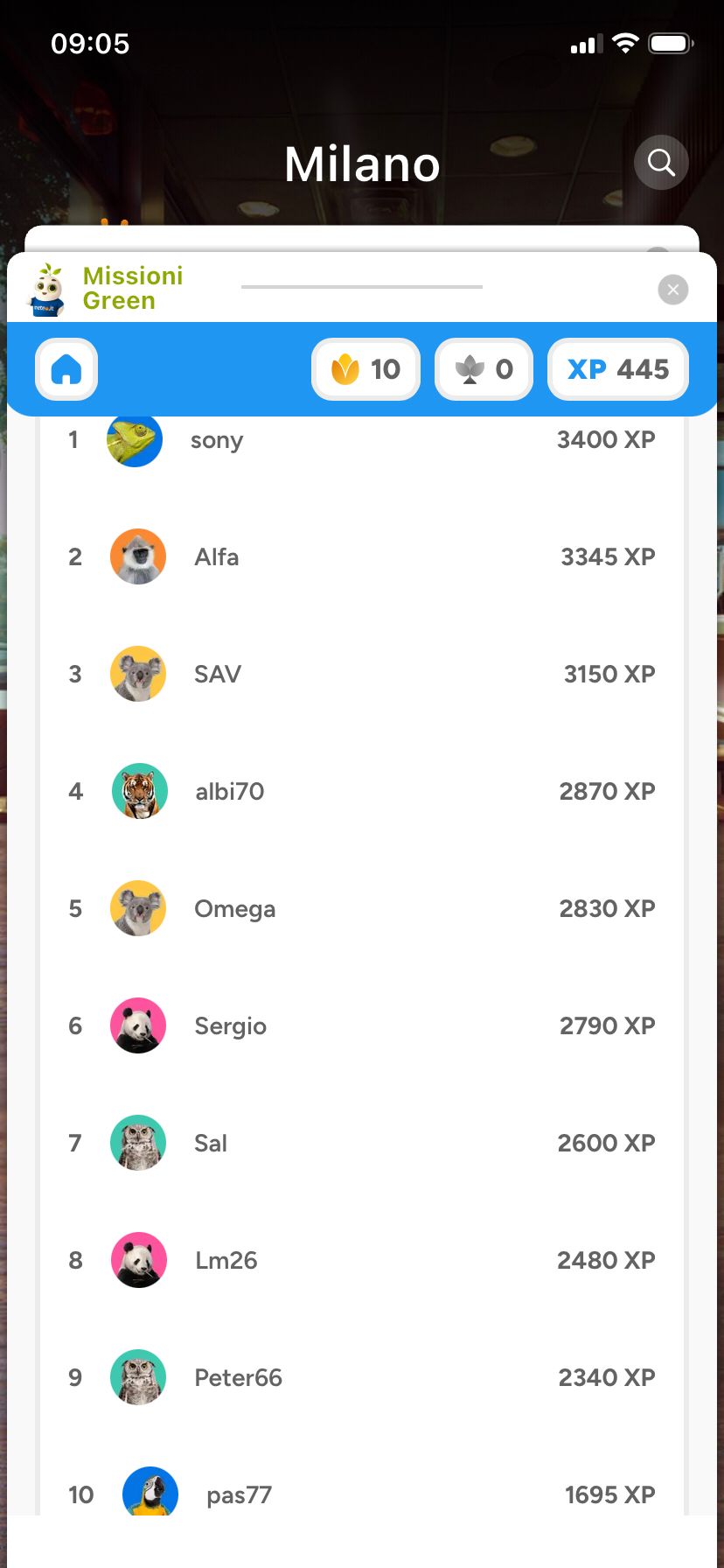Screen dimensions: 724x1568
Task: Open the XP 445 points button
Action: click(618, 369)
